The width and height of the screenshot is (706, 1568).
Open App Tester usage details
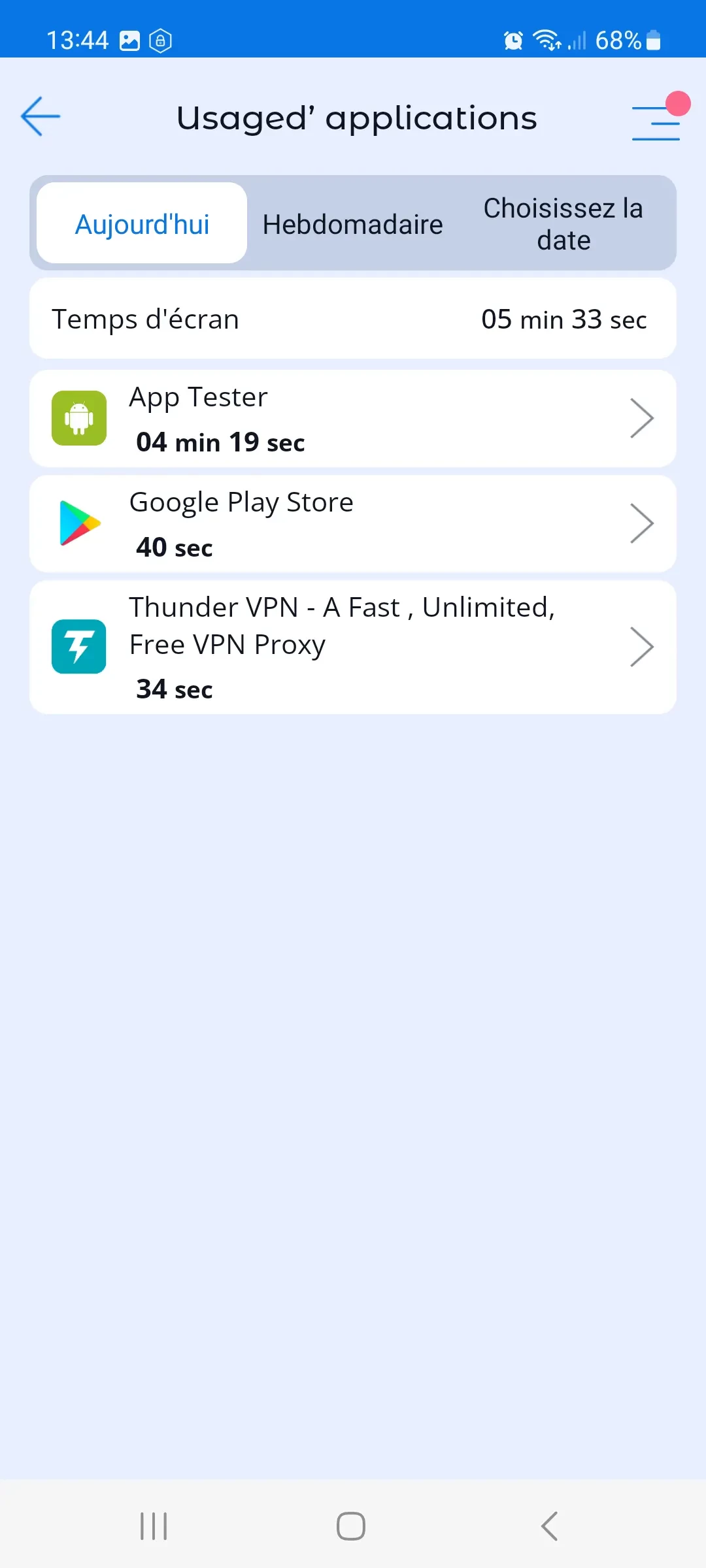353,419
